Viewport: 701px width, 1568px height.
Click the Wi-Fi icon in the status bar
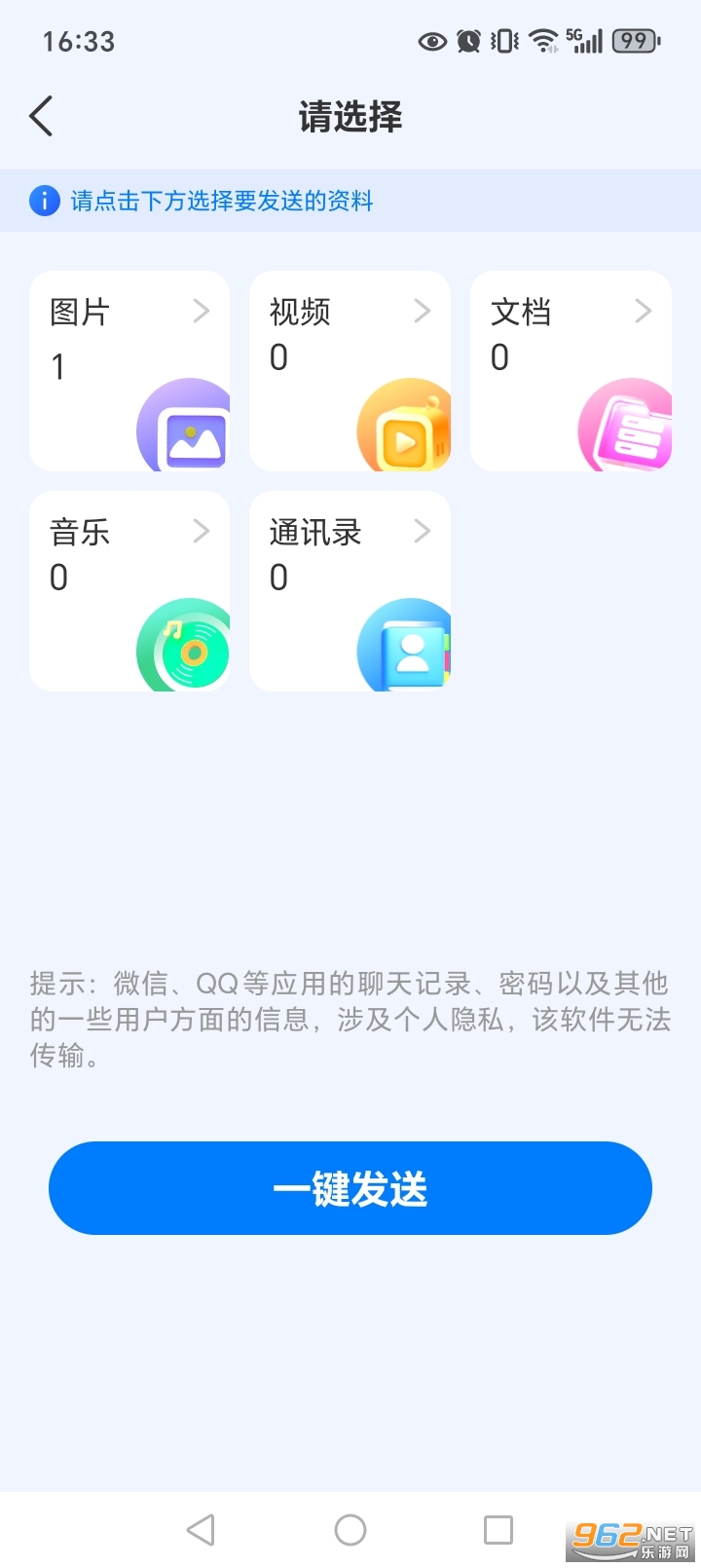click(x=541, y=40)
